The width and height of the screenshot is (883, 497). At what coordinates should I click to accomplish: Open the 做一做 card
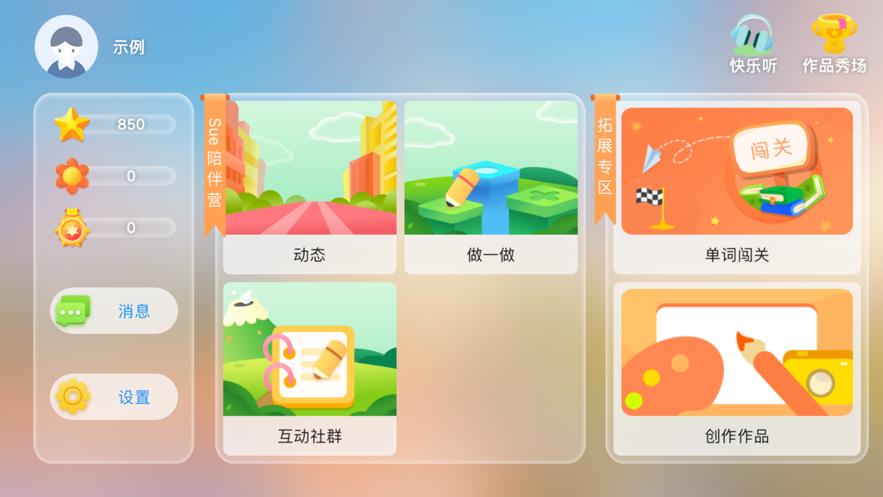[491, 187]
